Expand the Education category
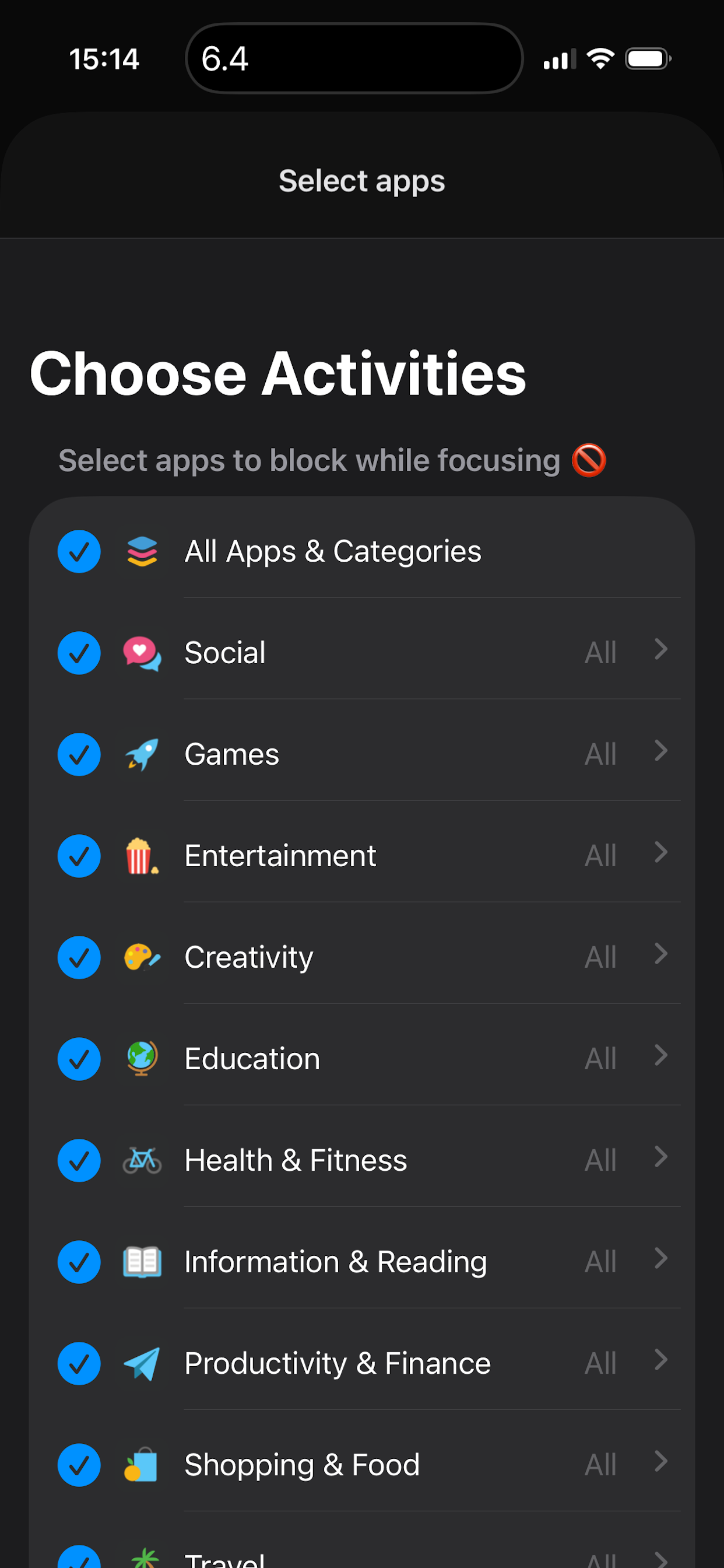This screenshot has width=724, height=1568. click(660, 1055)
